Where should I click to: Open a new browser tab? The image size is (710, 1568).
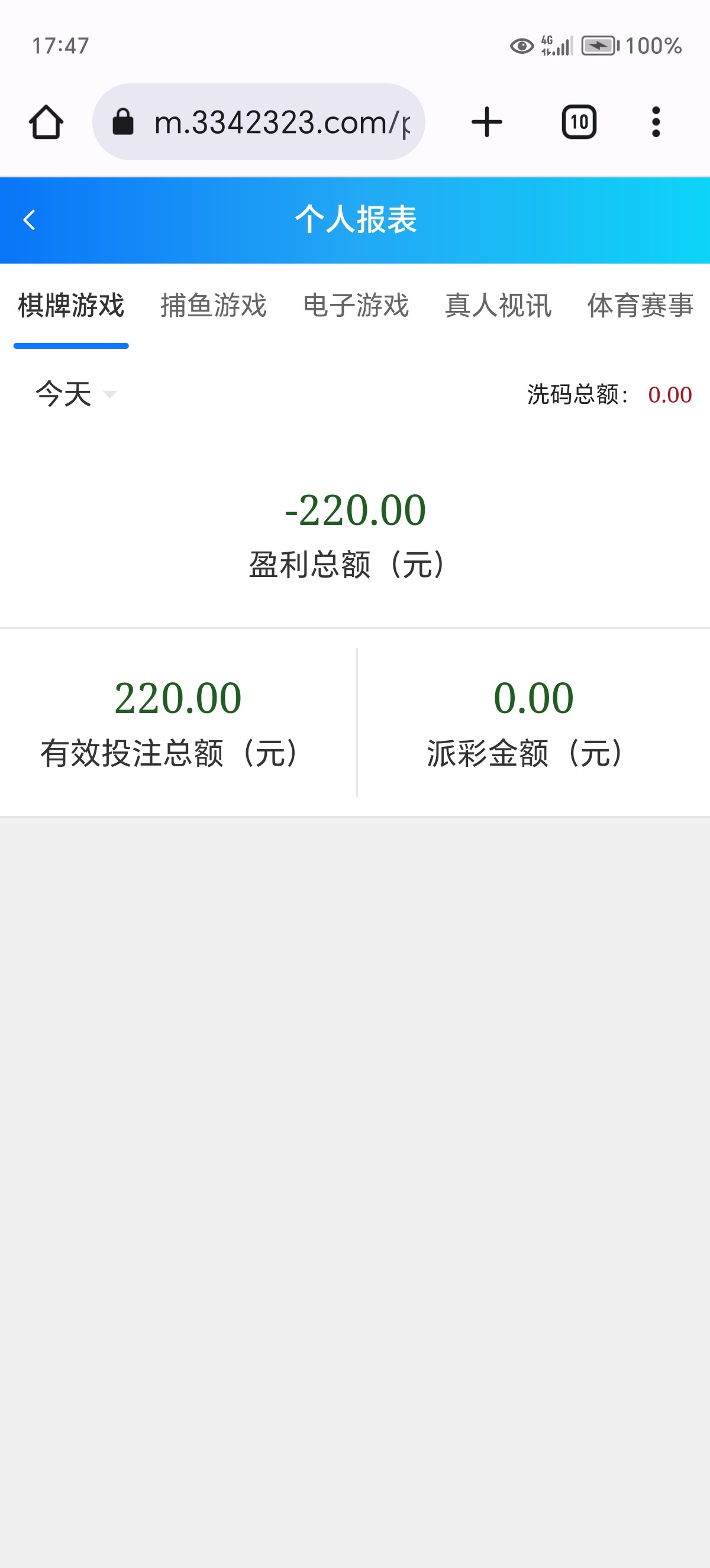click(486, 122)
